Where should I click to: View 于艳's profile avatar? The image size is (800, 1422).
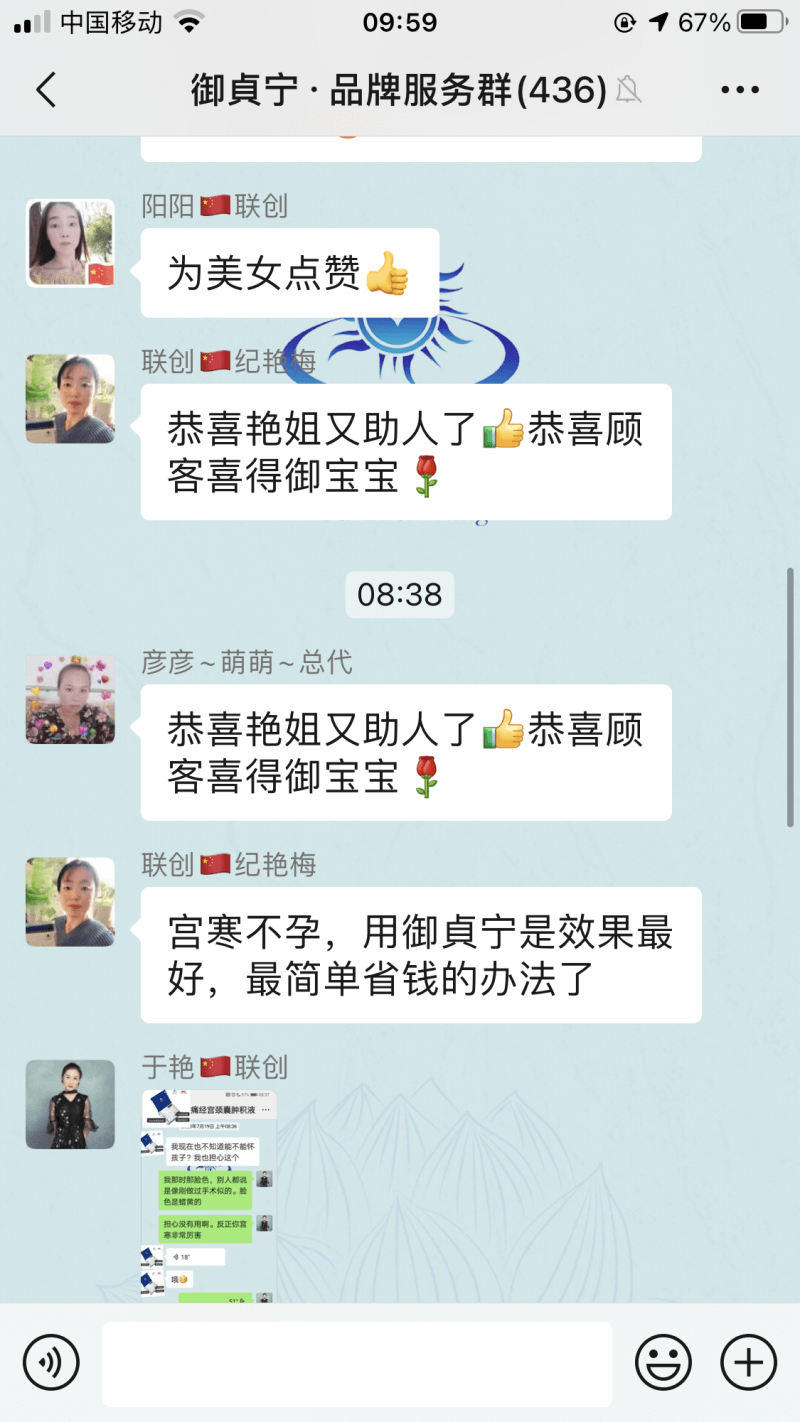70,1104
